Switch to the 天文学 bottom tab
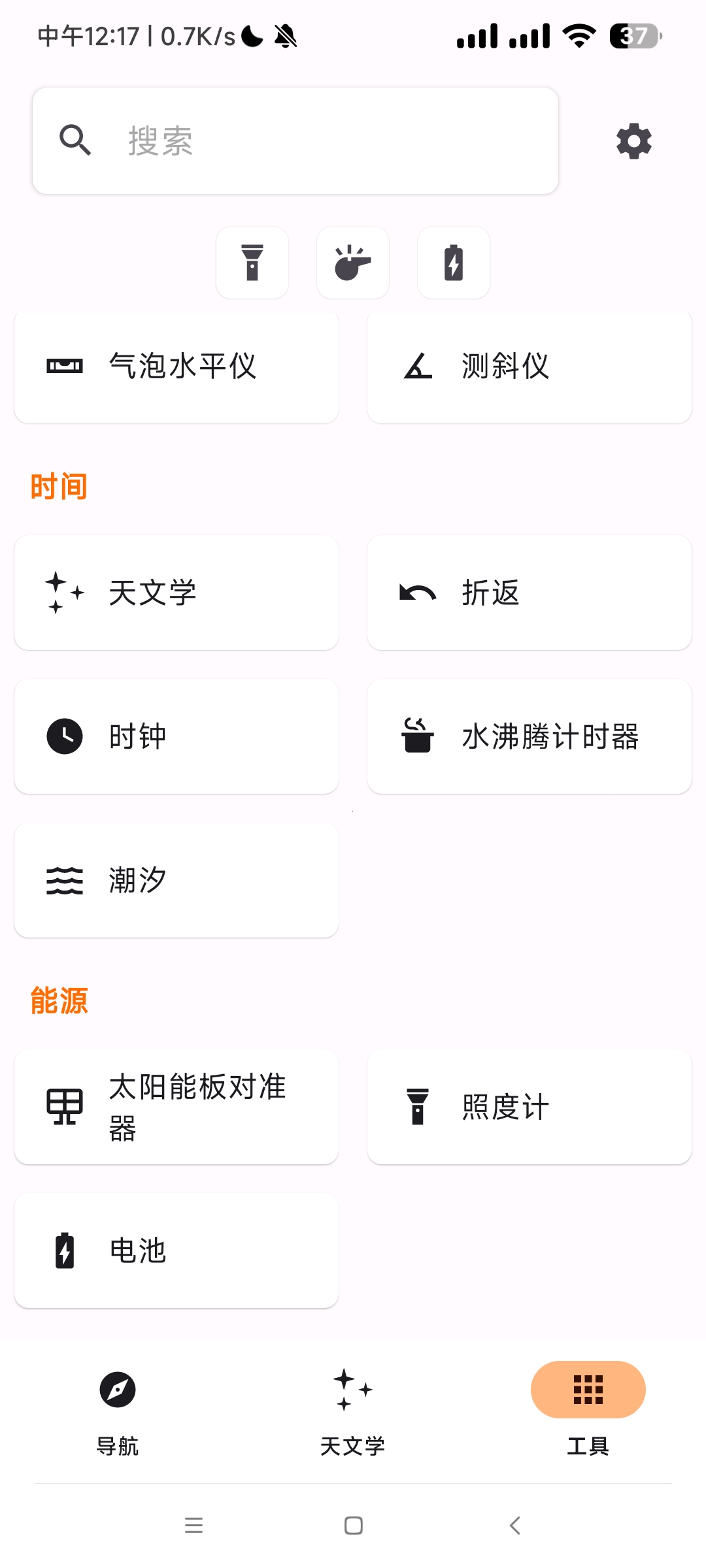 pos(353,1411)
